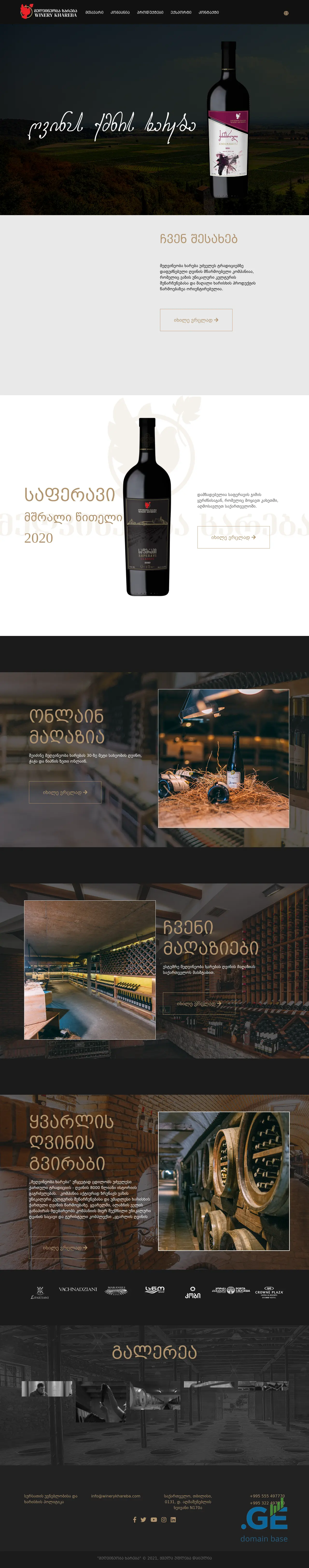Screen dimensions: 309x1568
Task: Open the ექსპორტი (Export) menu item
Action: tap(181, 12)
